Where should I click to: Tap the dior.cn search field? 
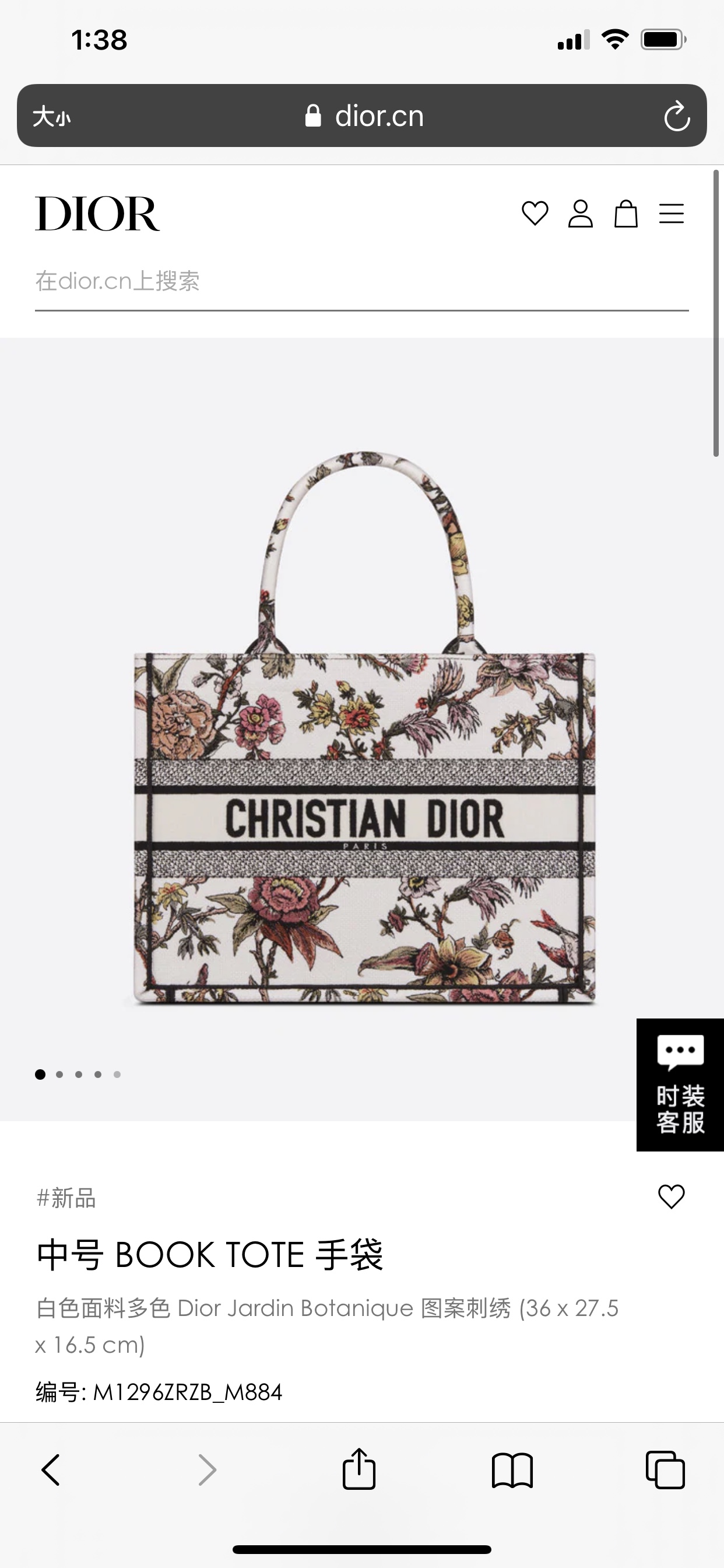[x=361, y=281]
